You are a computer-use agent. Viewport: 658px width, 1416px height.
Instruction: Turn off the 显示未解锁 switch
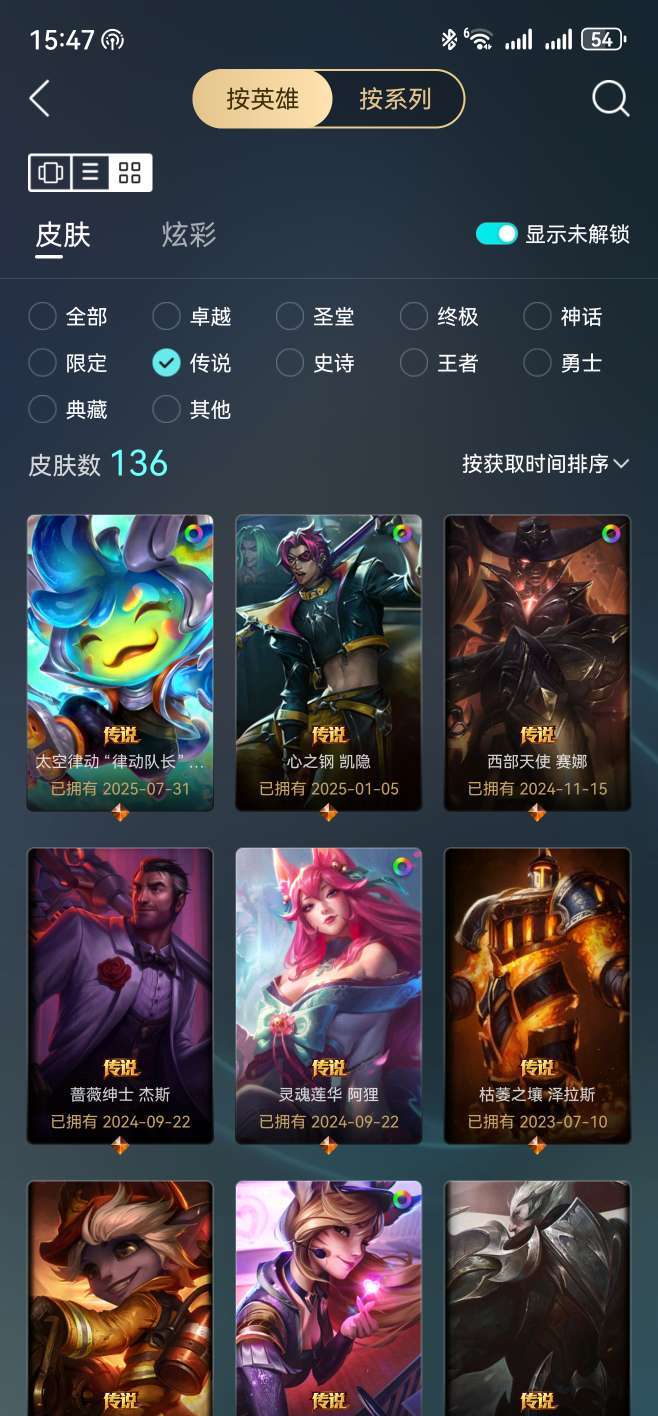497,234
